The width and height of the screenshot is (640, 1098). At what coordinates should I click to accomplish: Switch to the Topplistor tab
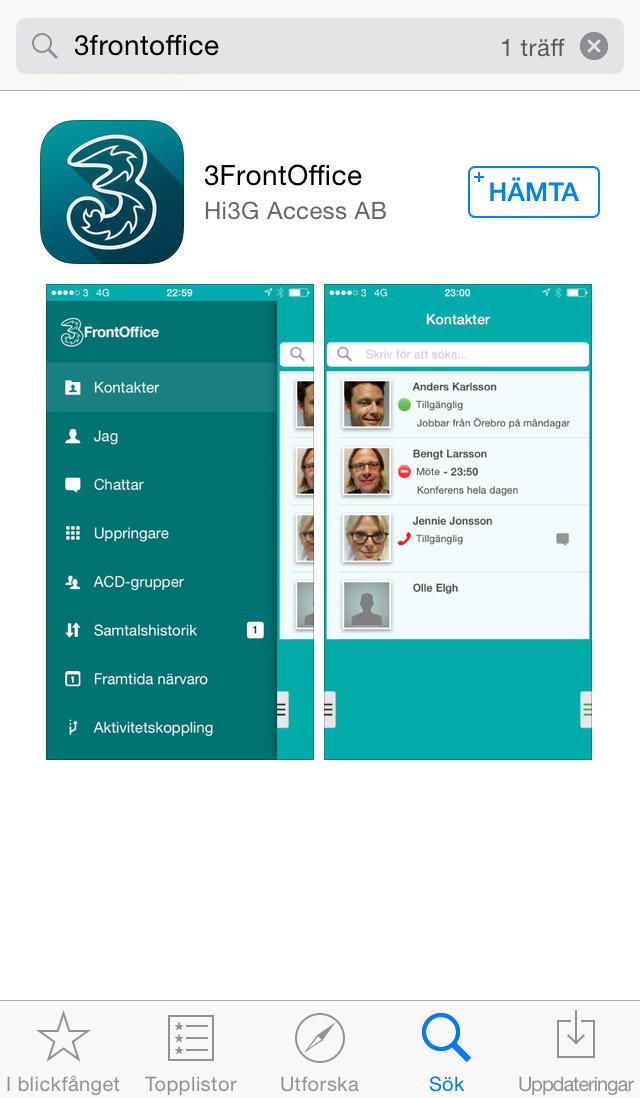click(x=191, y=1052)
